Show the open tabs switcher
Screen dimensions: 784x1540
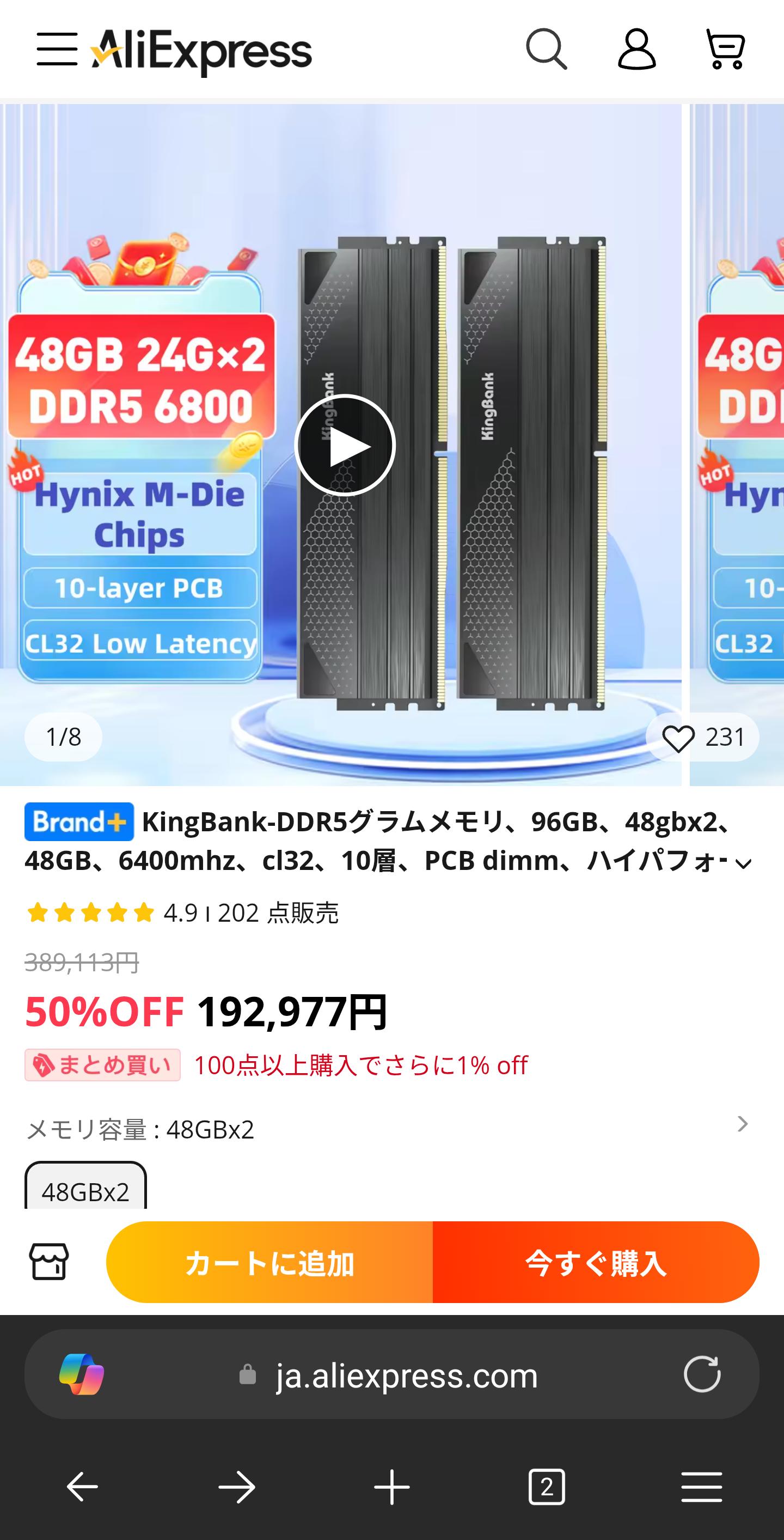[547, 1487]
